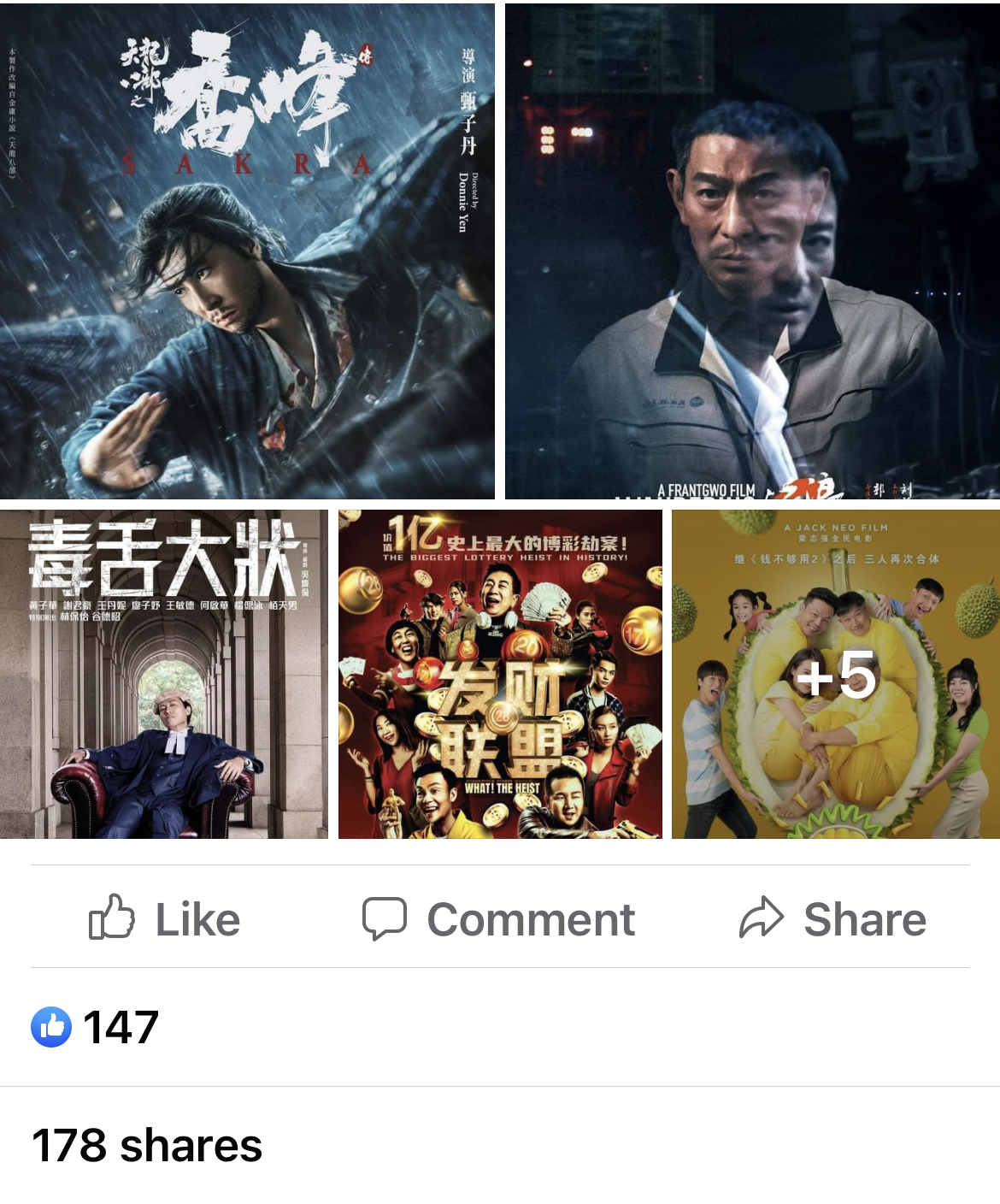The image size is (1000, 1204).
Task: View who reacted with 147 likes
Action: (96, 1027)
